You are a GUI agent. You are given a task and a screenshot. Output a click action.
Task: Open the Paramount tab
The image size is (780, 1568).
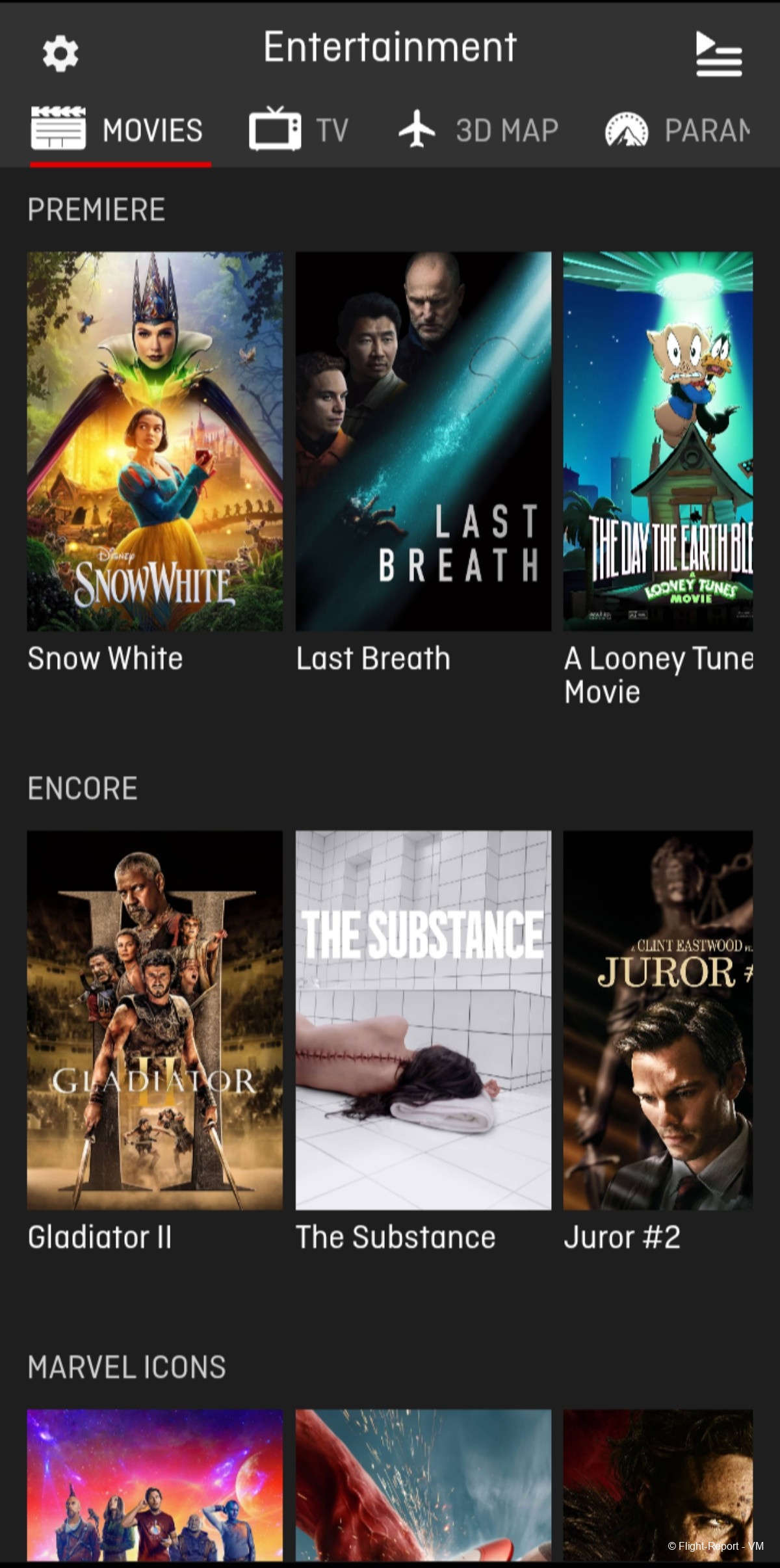click(678, 129)
